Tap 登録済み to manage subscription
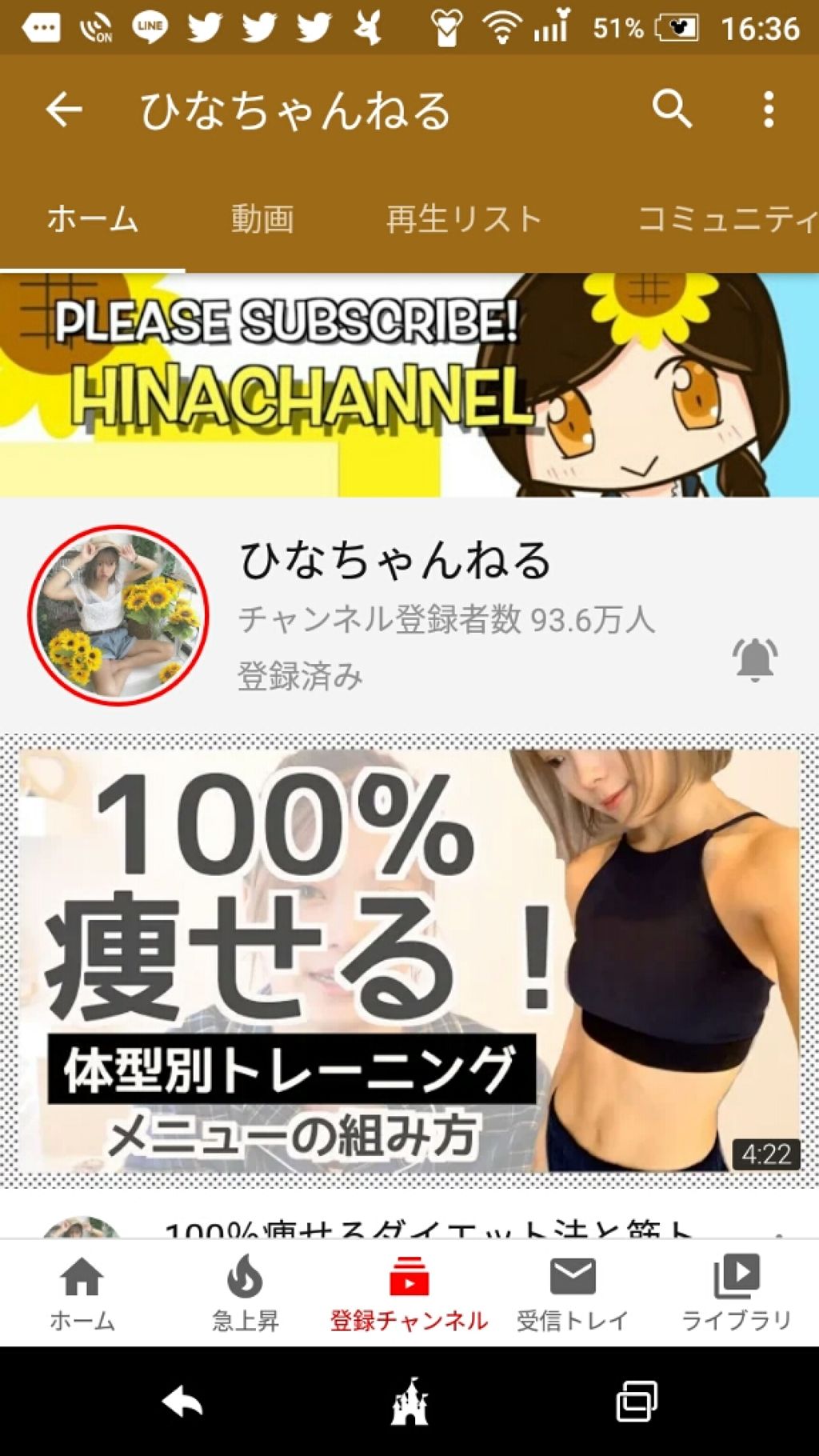Image resolution: width=819 pixels, height=1456 pixels. pyautogui.click(x=301, y=677)
